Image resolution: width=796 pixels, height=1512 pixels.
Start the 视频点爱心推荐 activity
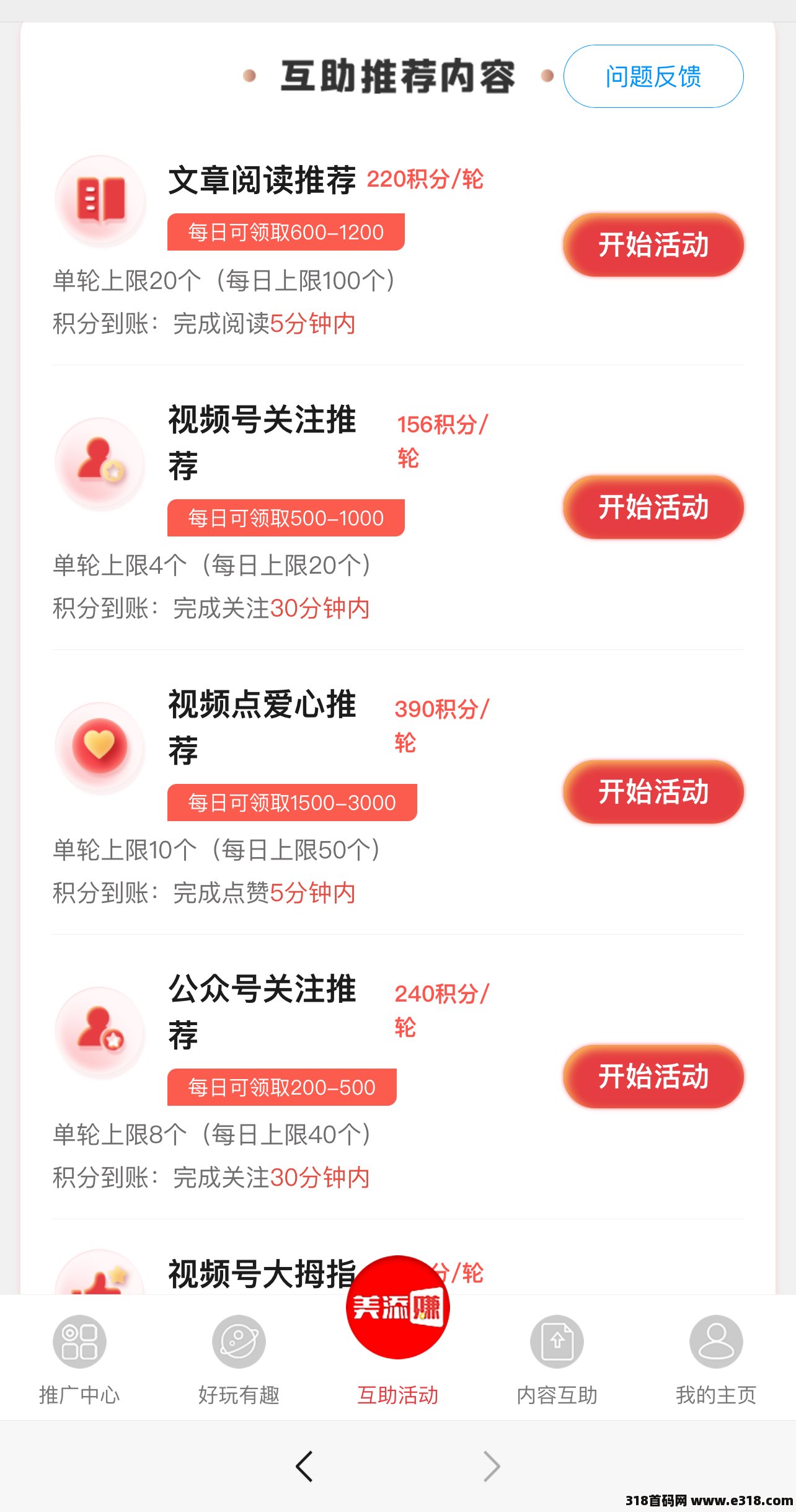653,792
